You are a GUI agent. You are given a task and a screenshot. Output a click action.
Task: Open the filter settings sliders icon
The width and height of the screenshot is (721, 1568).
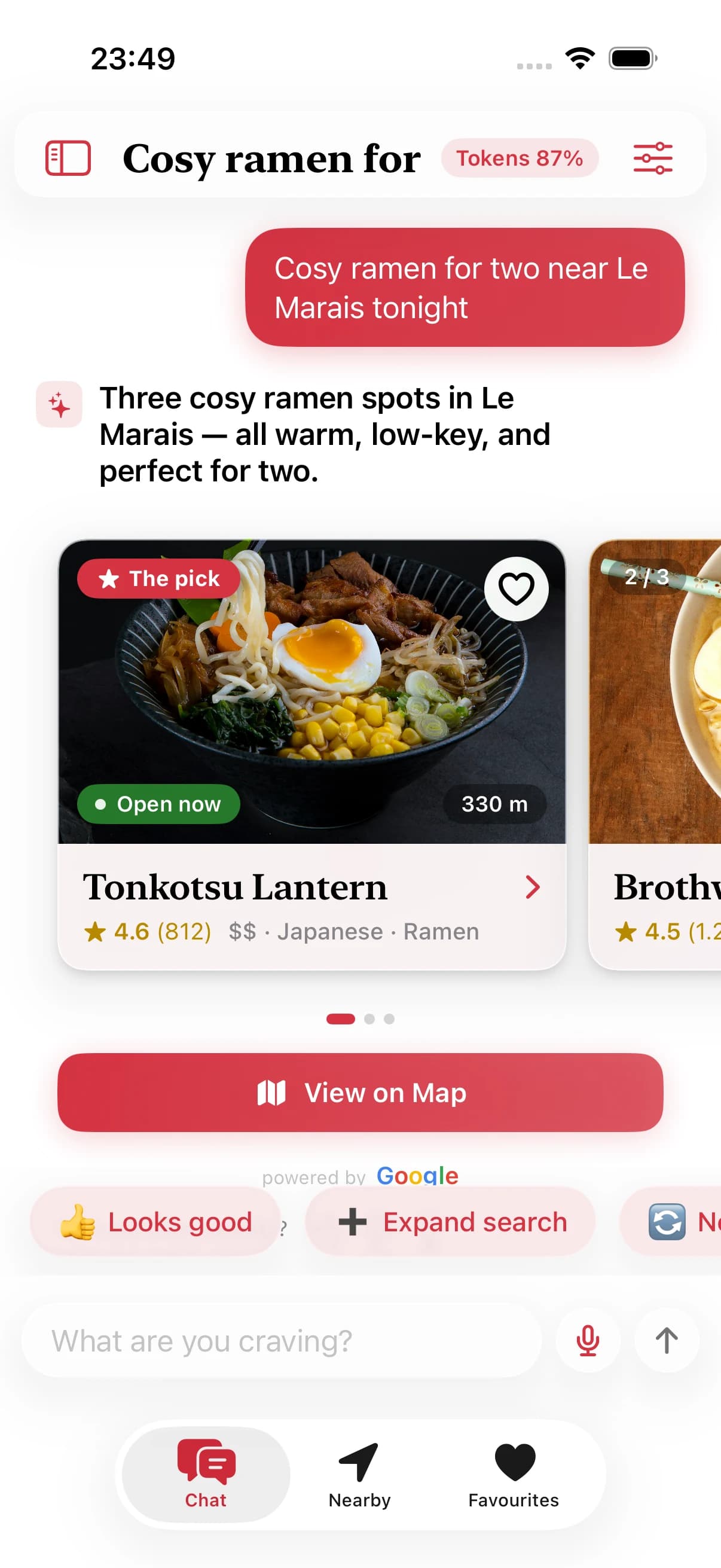click(653, 158)
